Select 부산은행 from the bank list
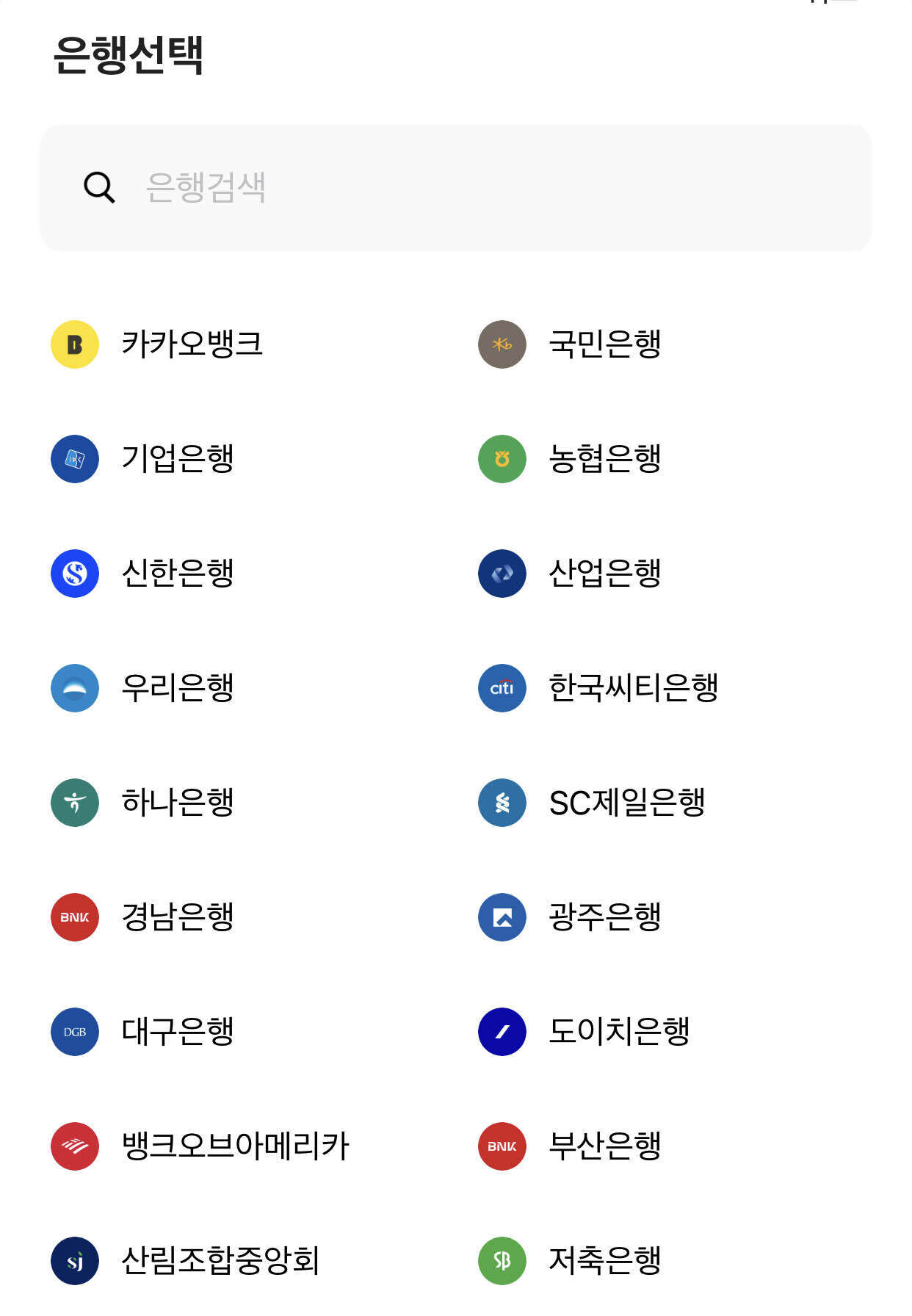This screenshot has width=912, height=1316. tap(605, 1146)
